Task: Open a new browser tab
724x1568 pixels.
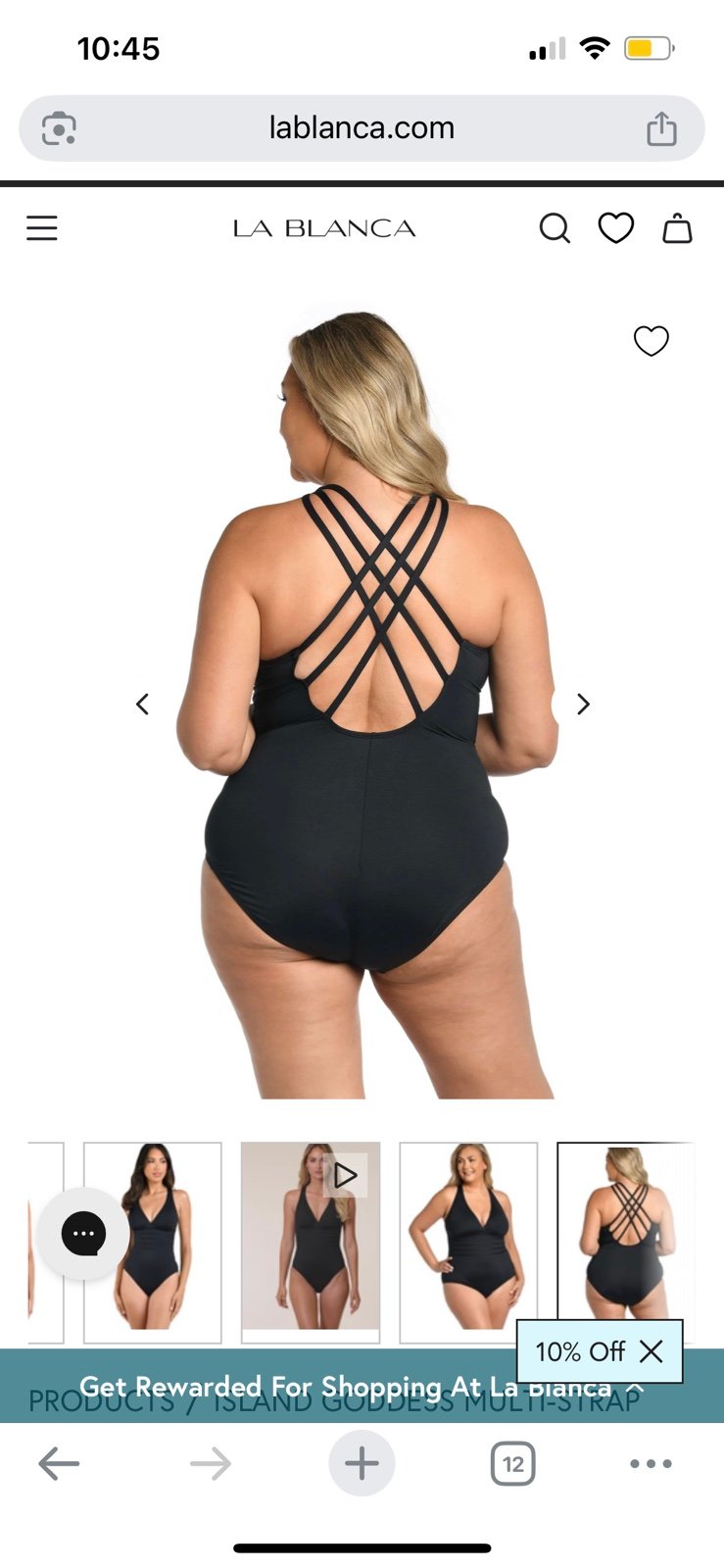Action: [x=362, y=1464]
